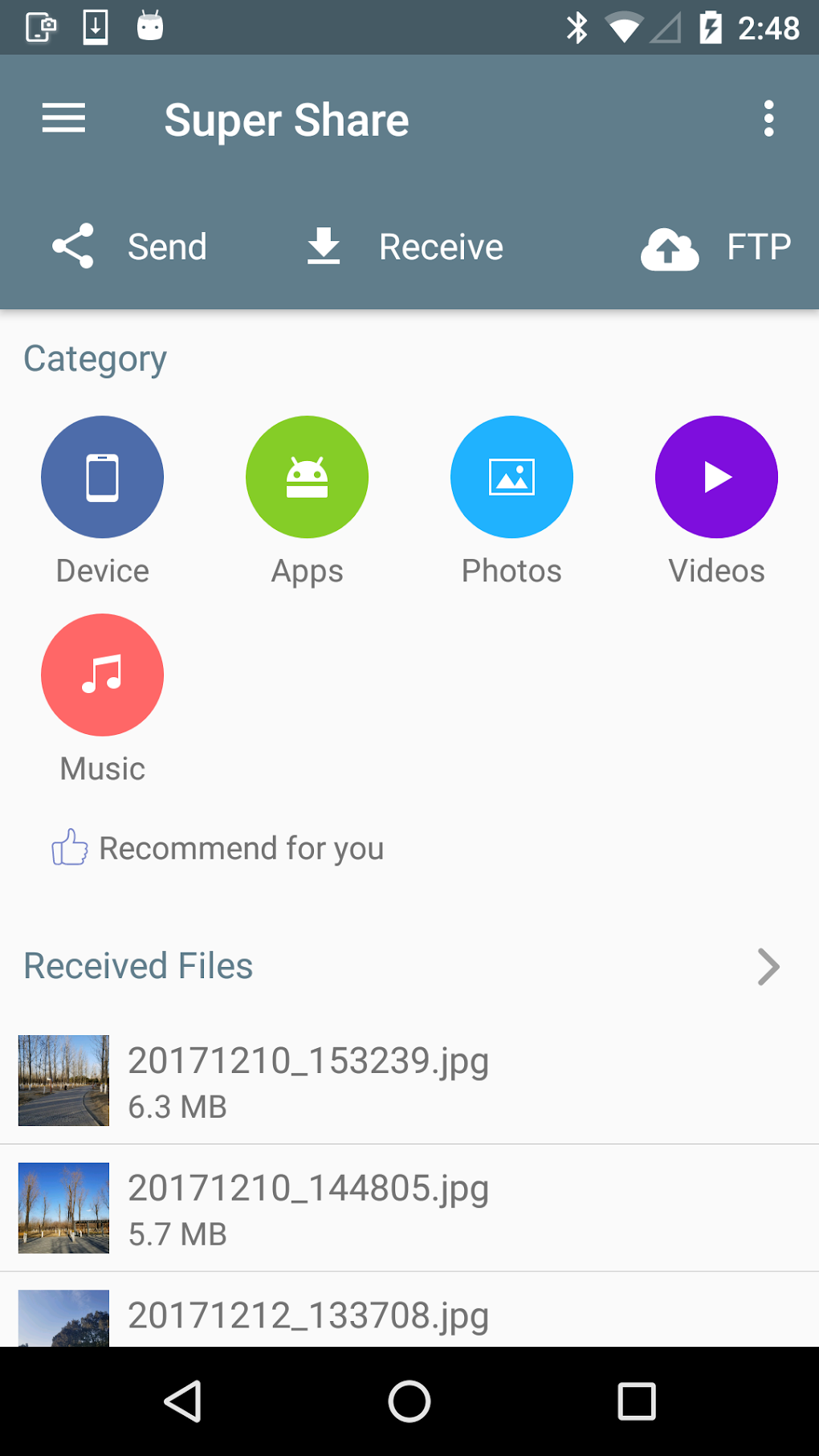Tap the thumbs-up recommend icon
This screenshot has height=1456, width=819.
pos(68,847)
